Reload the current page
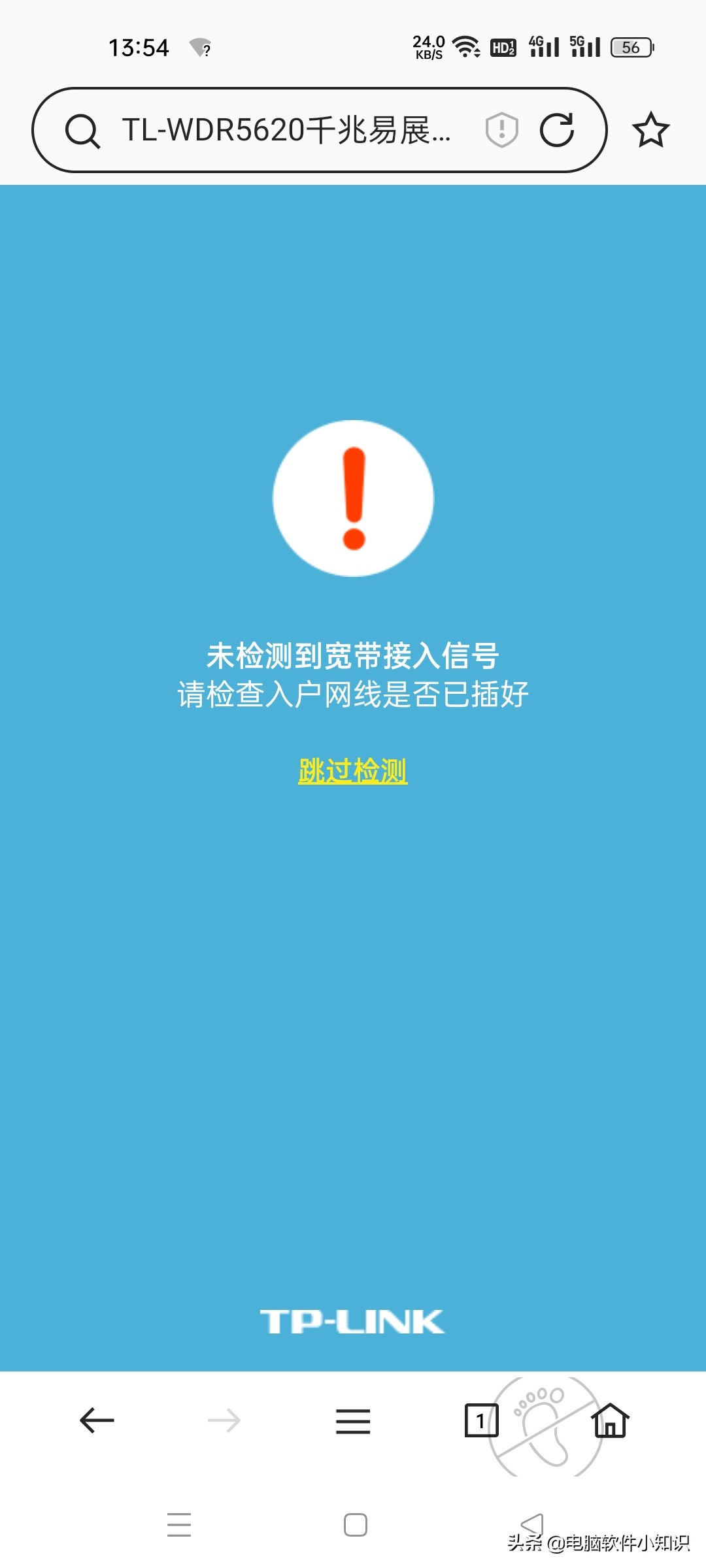 557,129
